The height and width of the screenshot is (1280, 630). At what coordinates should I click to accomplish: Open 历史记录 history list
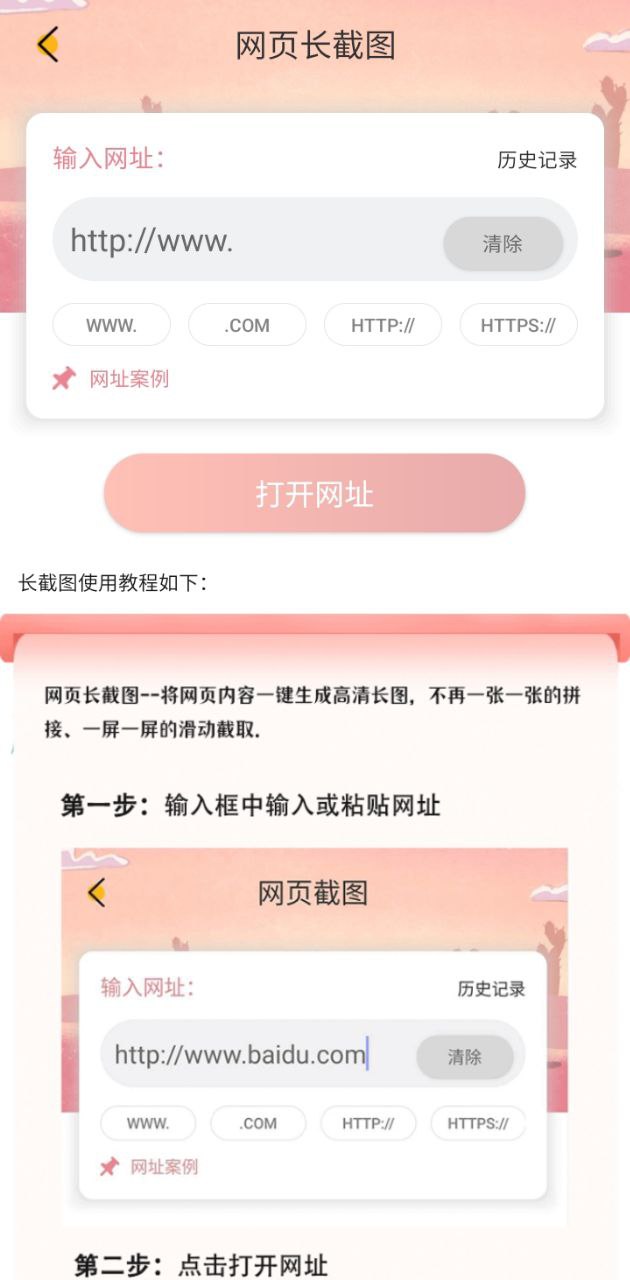(x=537, y=160)
